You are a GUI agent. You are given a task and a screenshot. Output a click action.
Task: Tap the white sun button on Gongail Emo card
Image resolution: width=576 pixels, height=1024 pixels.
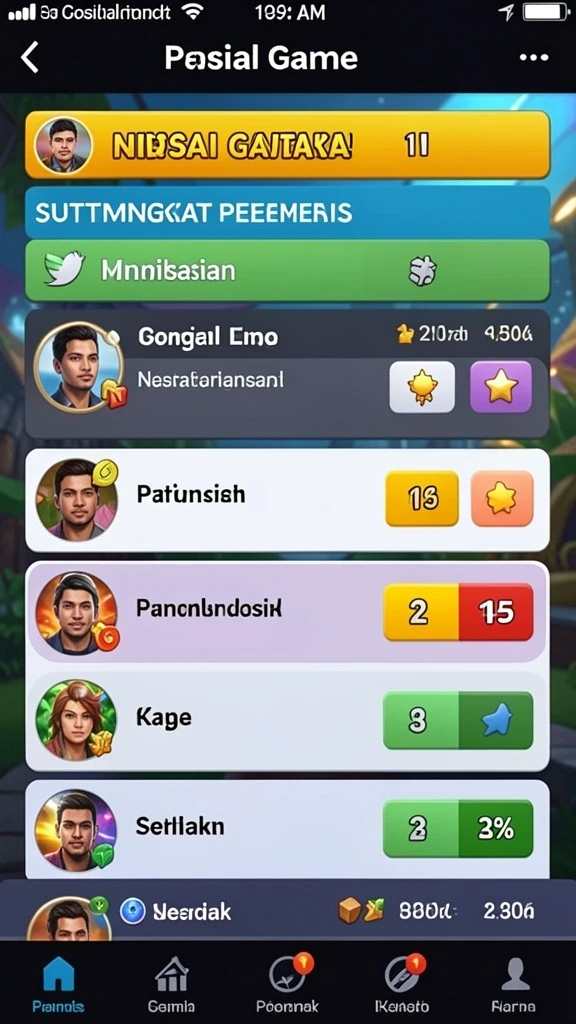pyautogui.click(x=422, y=387)
